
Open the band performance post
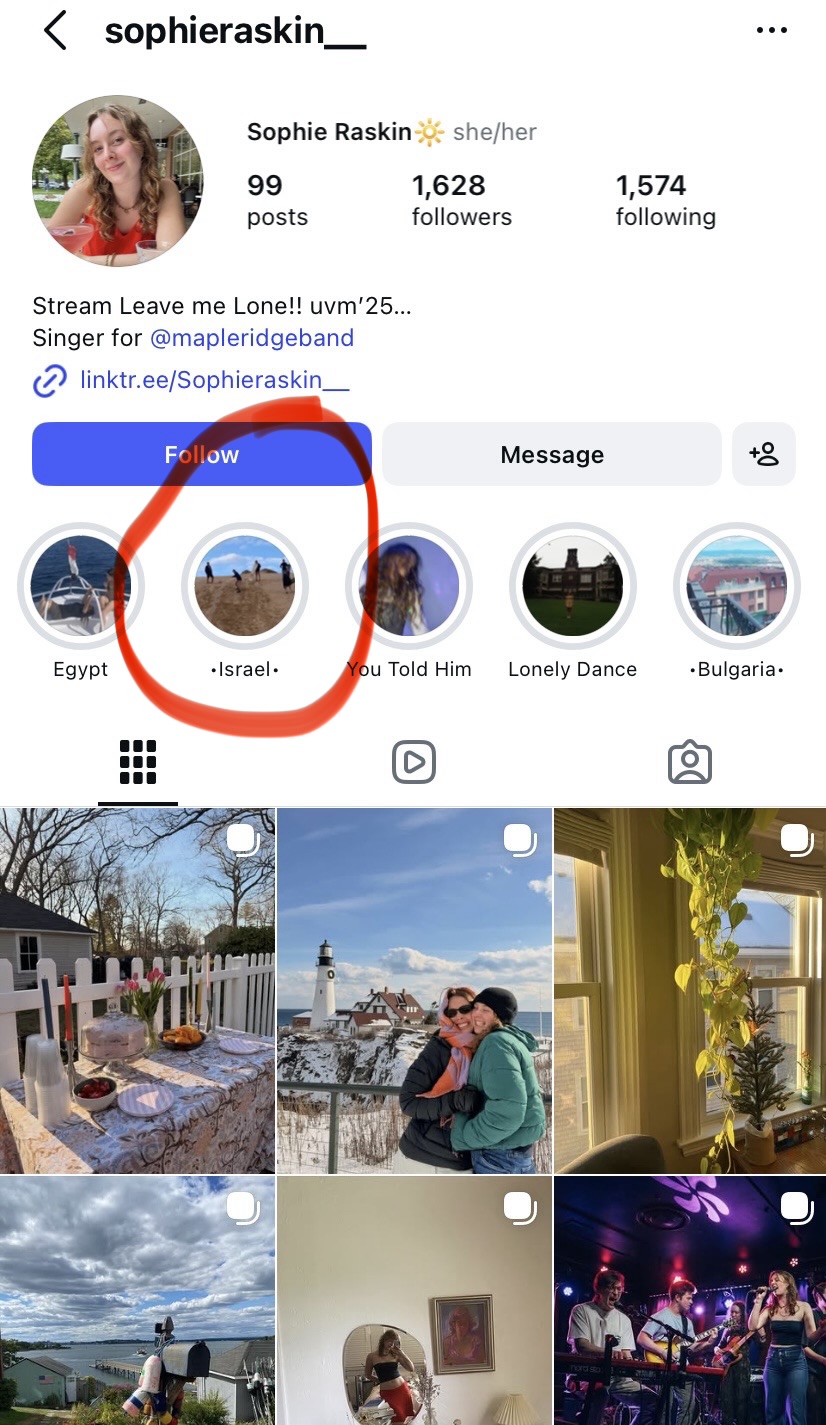tap(690, 1300)
